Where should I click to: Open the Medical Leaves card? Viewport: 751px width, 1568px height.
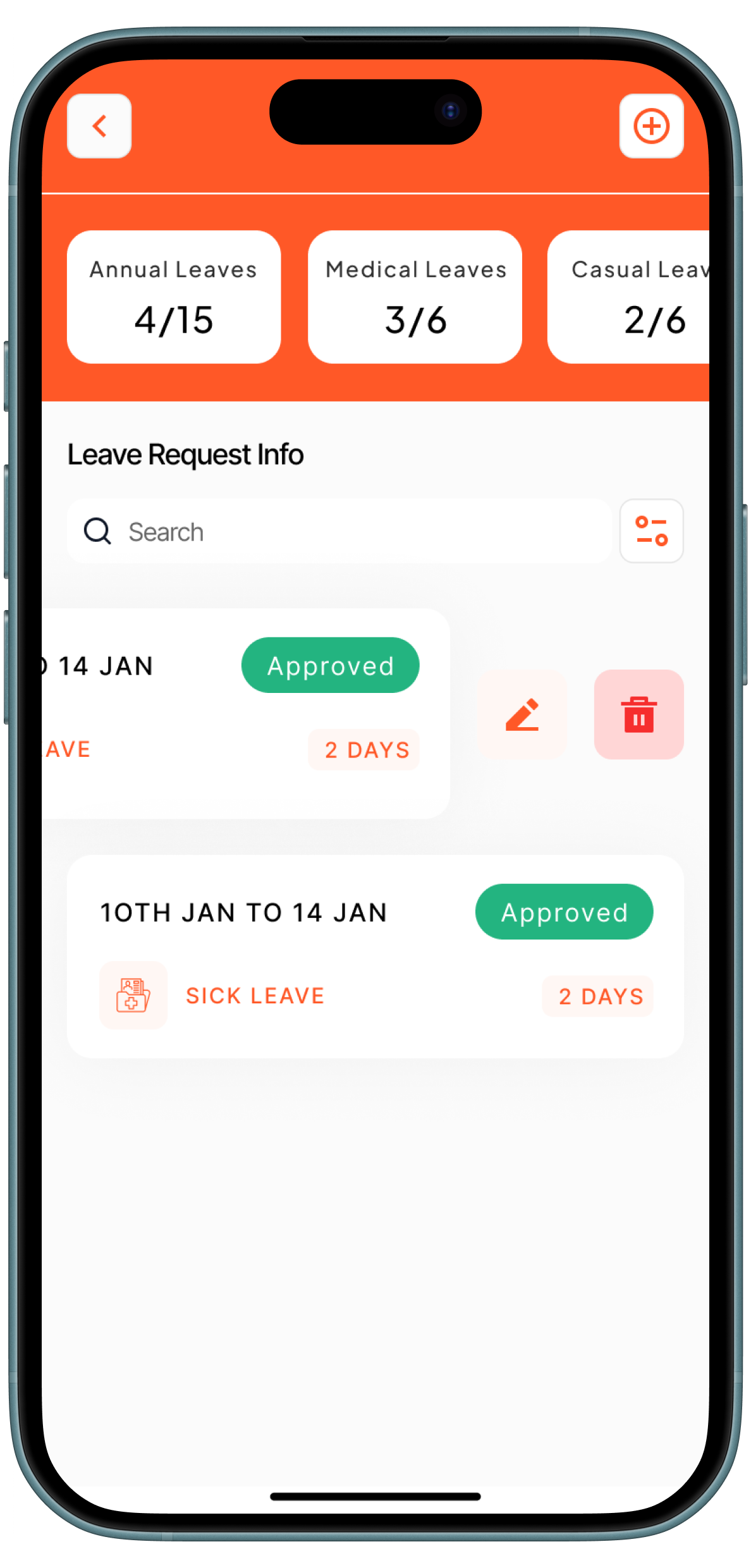[415, 297]
